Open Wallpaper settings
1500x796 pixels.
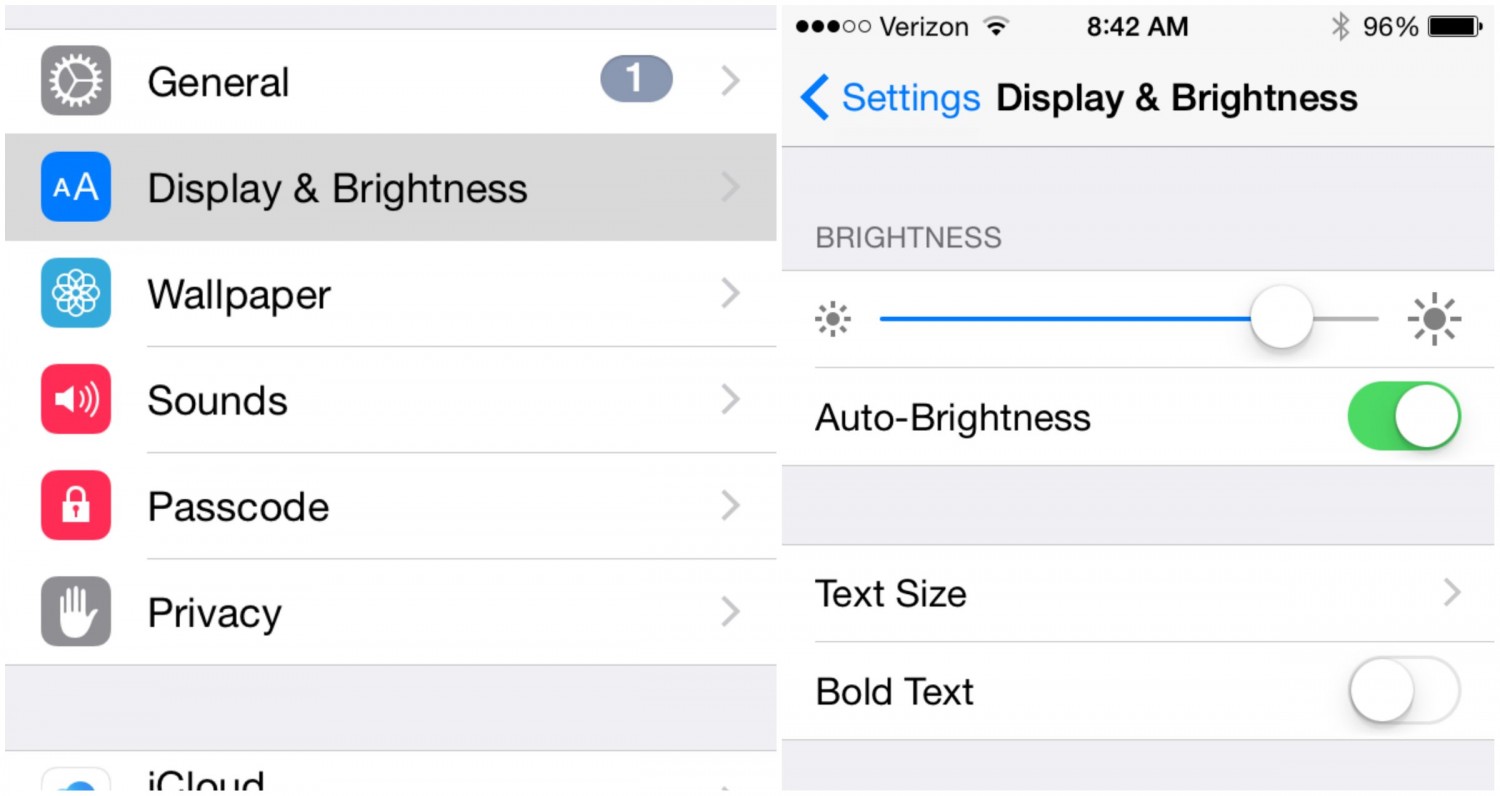coord(390,294)
